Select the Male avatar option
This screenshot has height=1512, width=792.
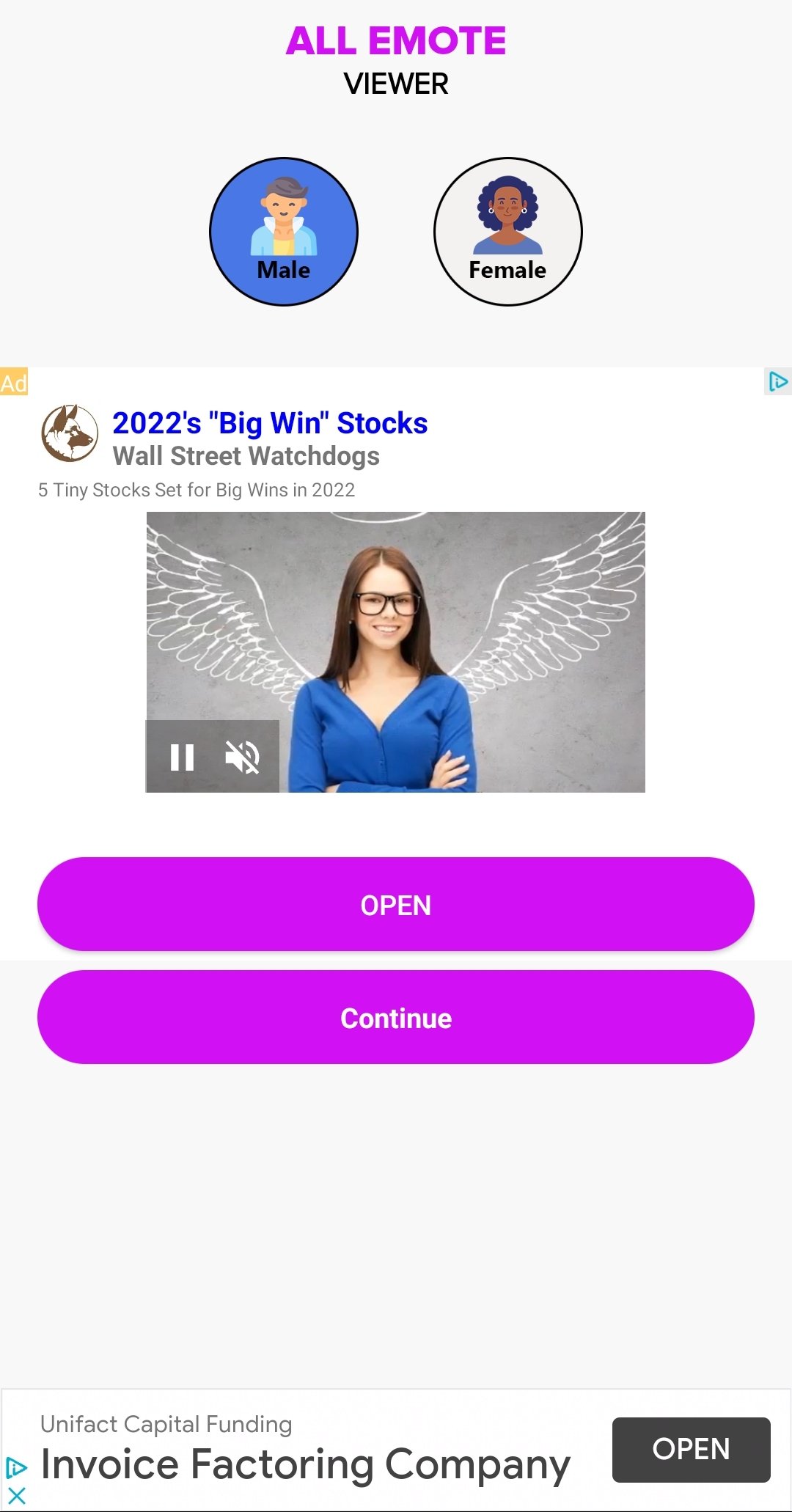point(284,232)
